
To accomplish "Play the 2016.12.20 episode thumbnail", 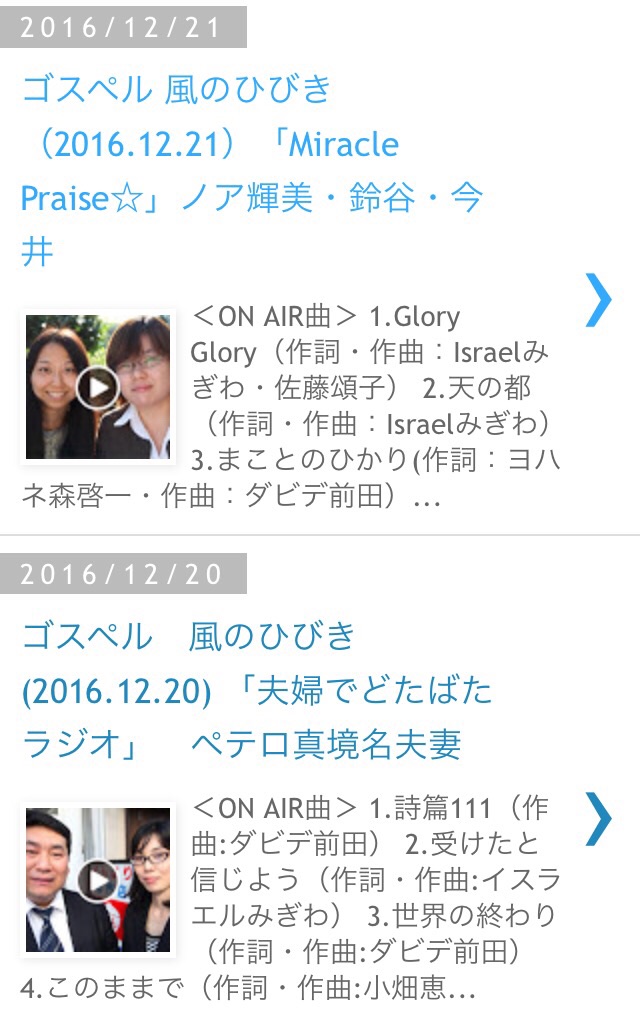I will pos(97,880).
